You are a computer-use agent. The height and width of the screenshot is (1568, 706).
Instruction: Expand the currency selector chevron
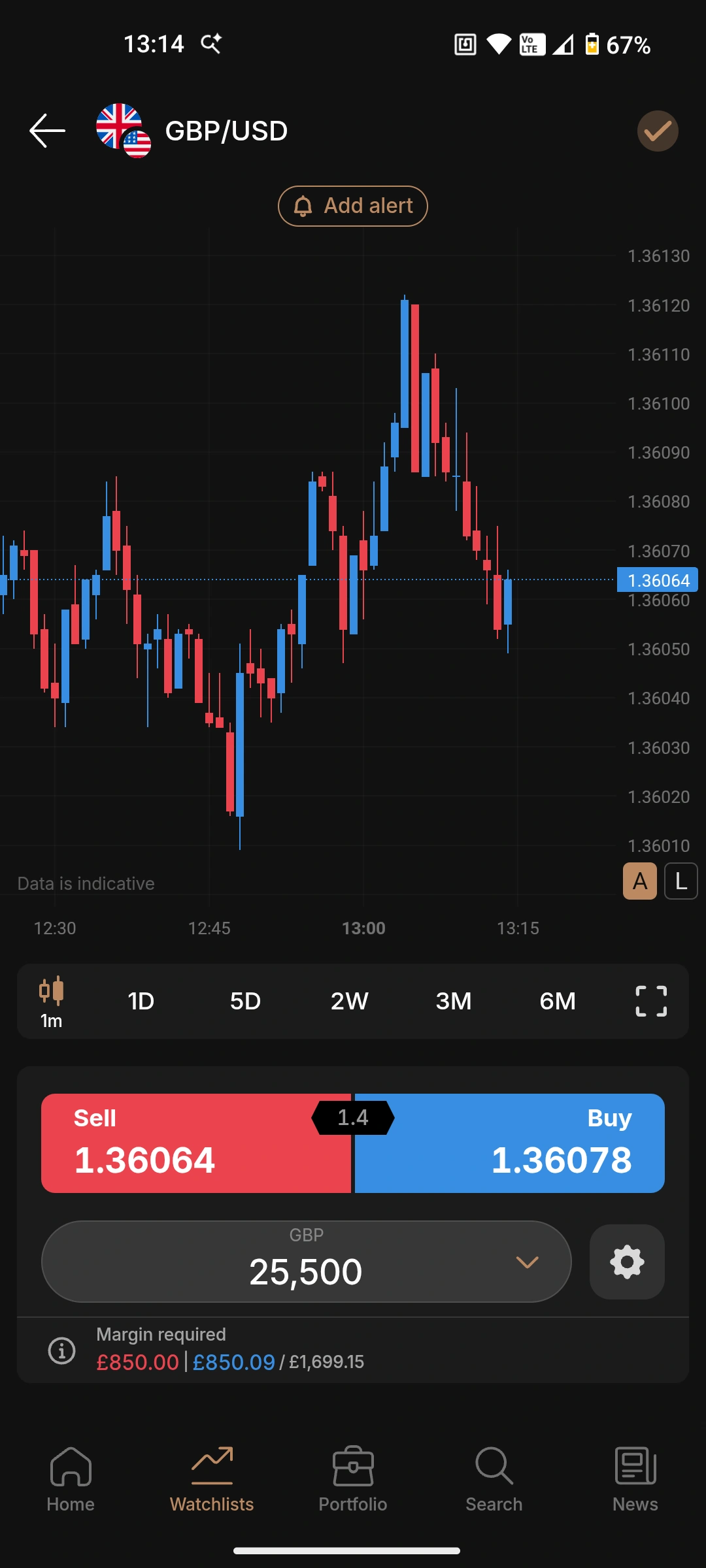click(527, 1262)
